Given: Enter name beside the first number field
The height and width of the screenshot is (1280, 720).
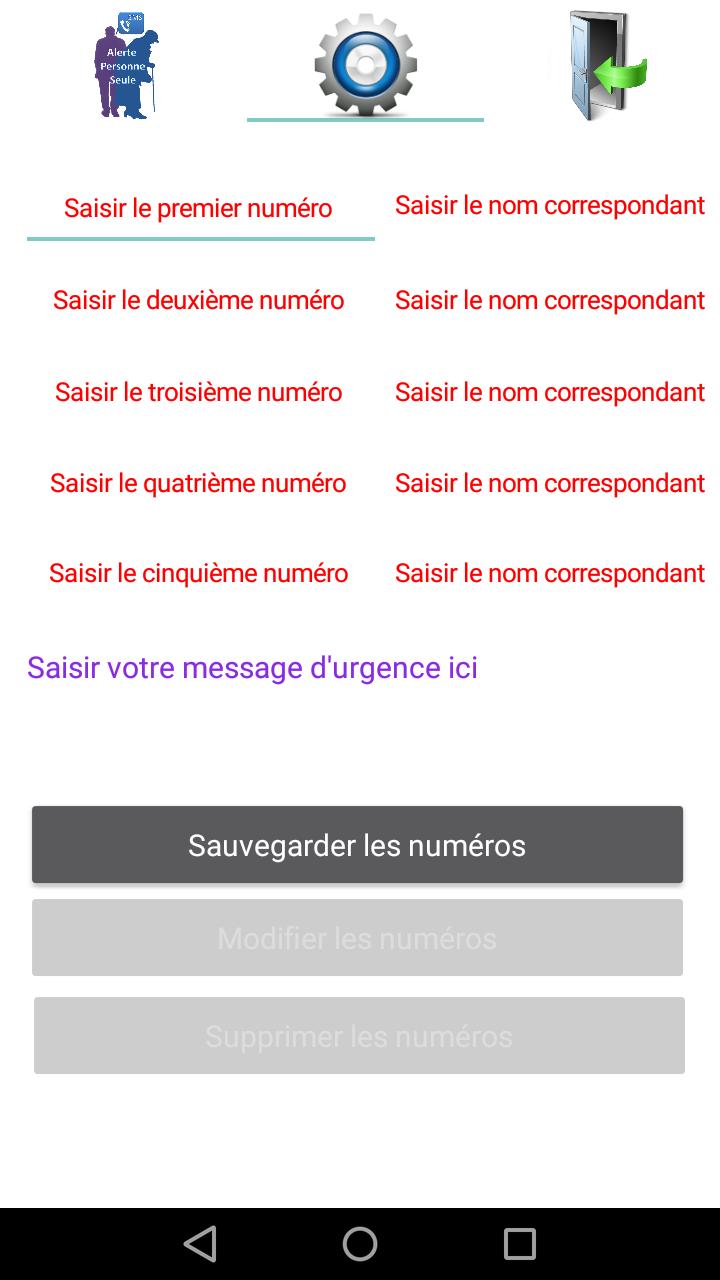Looking at the screenshot, I should (x=550, y=205).
